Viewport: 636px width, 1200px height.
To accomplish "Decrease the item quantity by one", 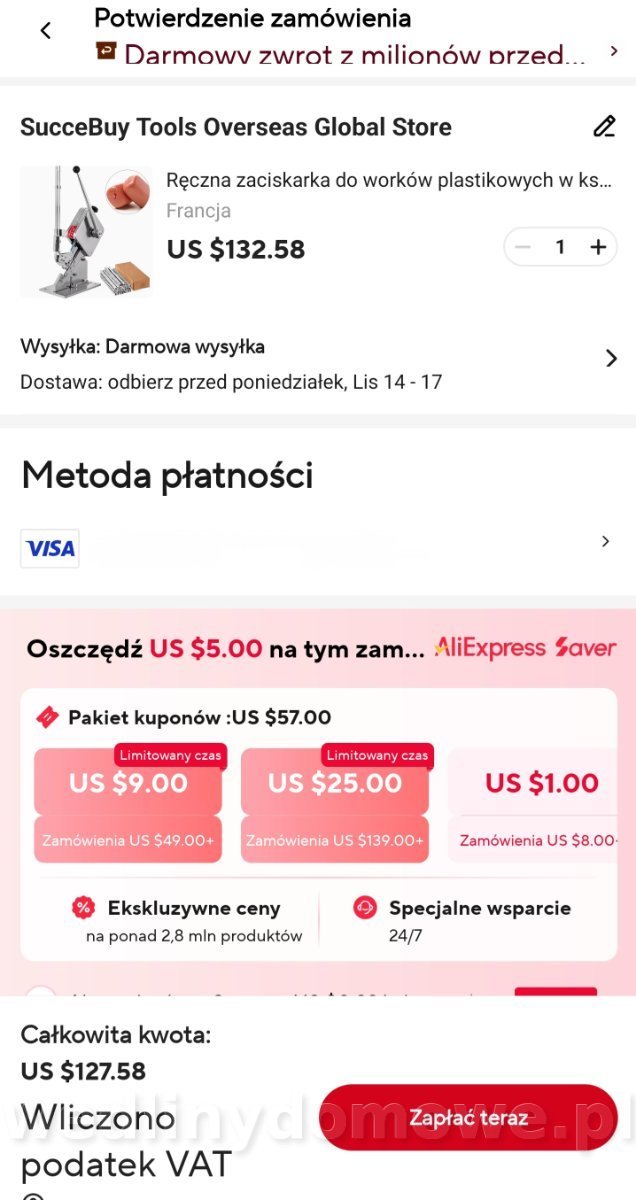I will click(523, 247).
